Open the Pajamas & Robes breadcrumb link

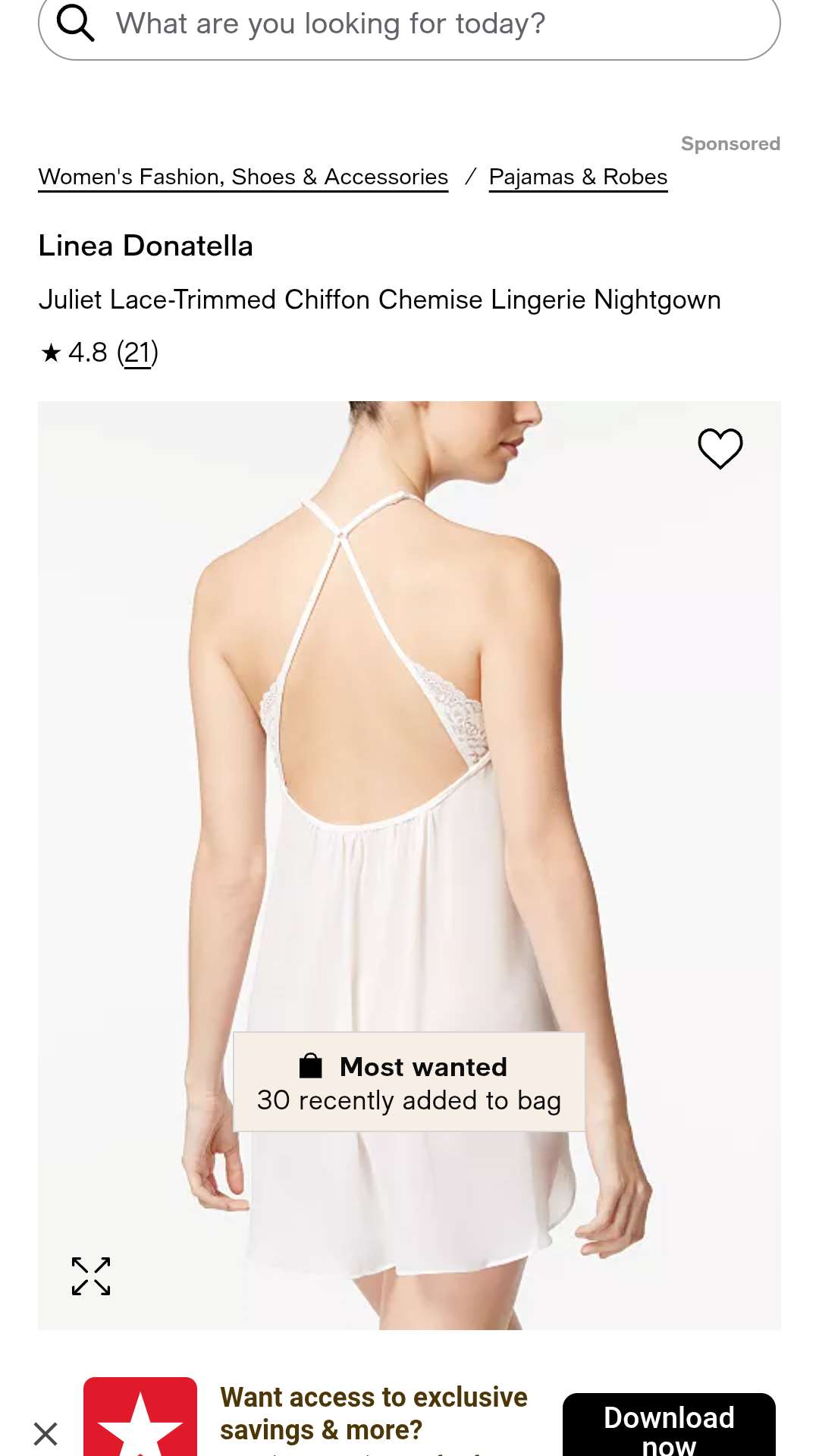pyautogui.click(x=578, y=177)
